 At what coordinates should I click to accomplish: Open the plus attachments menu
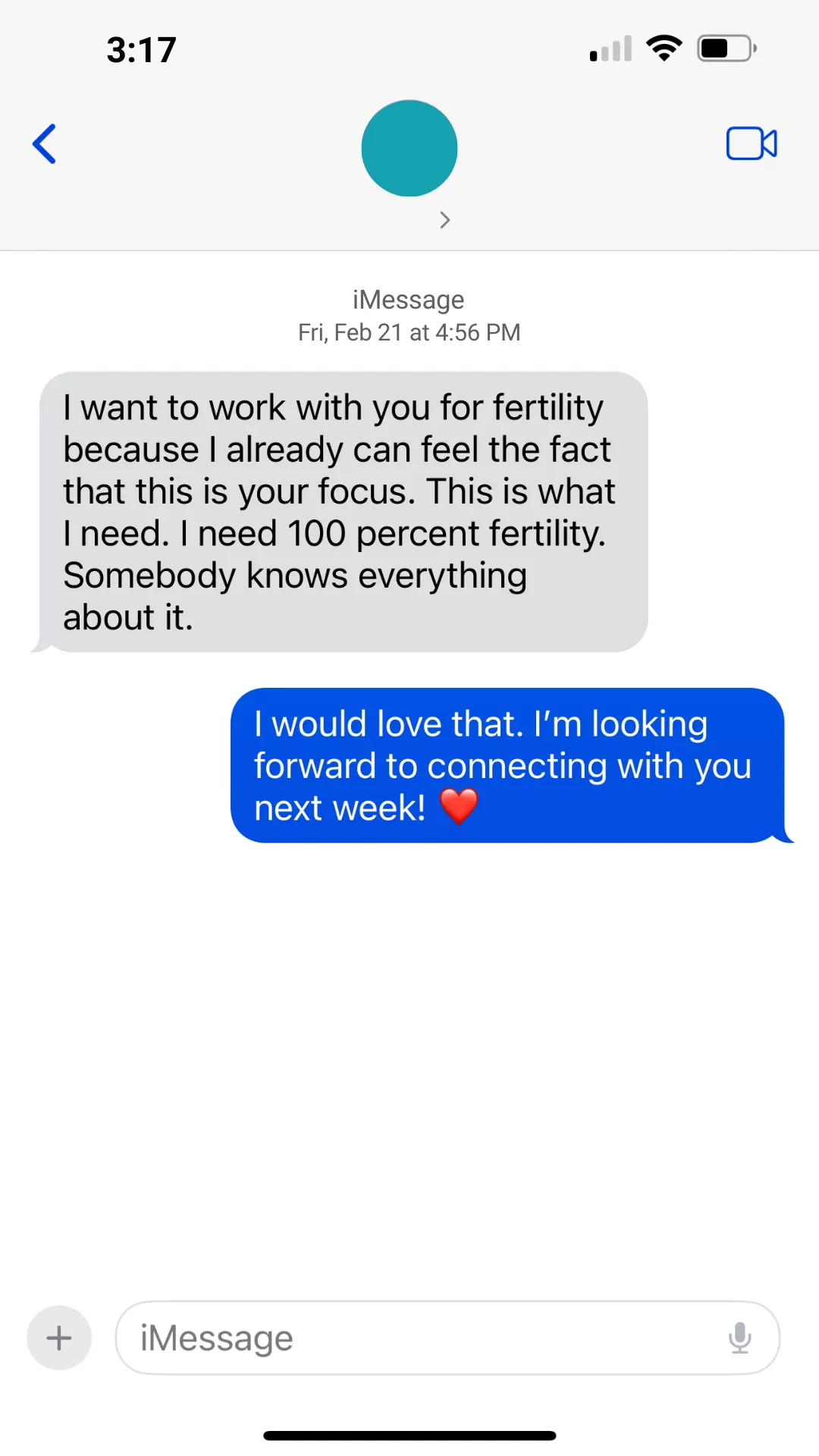tap(59, 1338)
